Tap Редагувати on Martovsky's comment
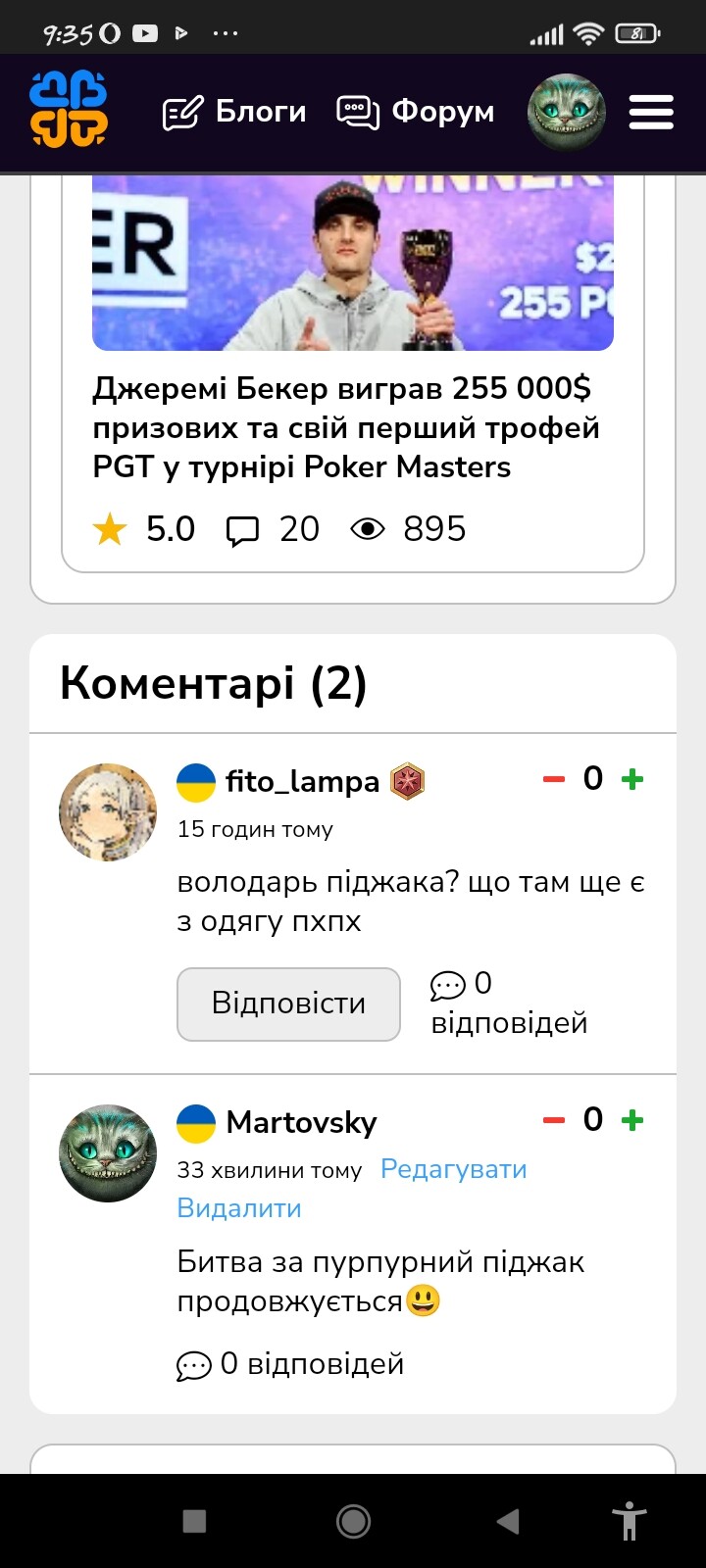The image size is (706, 1568). (454, 1169)
